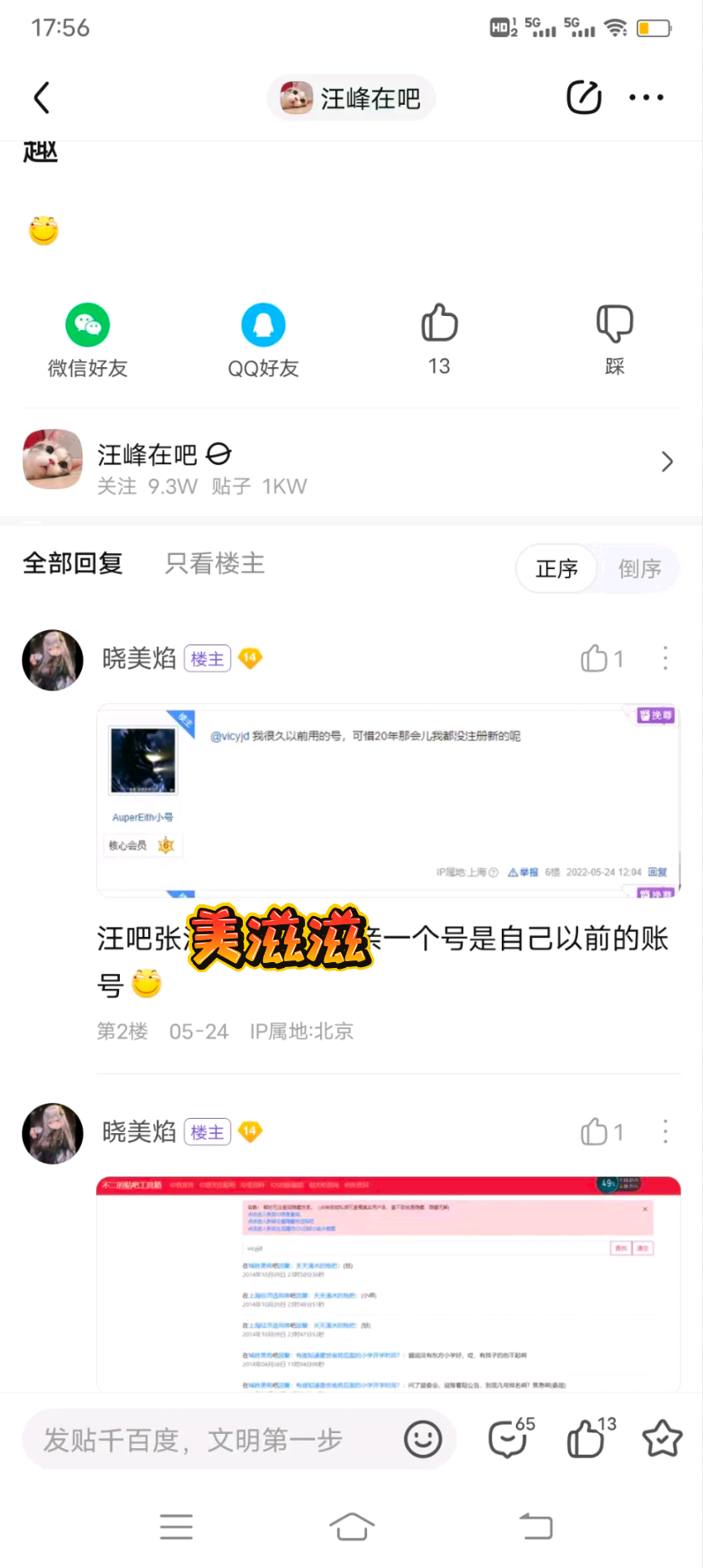Sort replies by 正序
The width and height of the screenshot is (703, 1568).
(556, 569)
